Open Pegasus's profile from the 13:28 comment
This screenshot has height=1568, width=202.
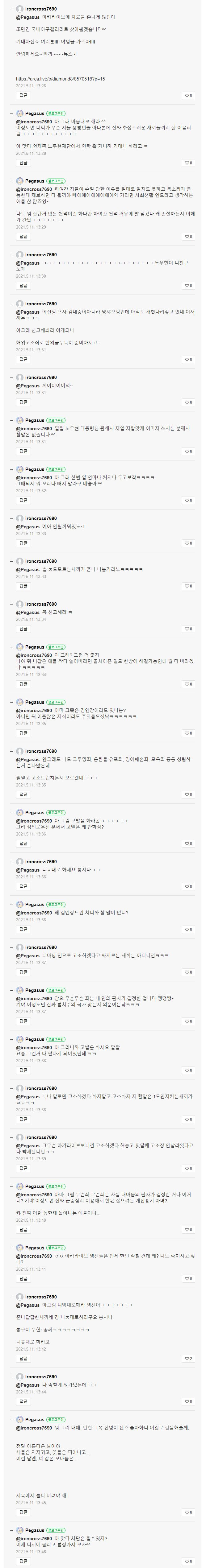[x=35, y=113]
